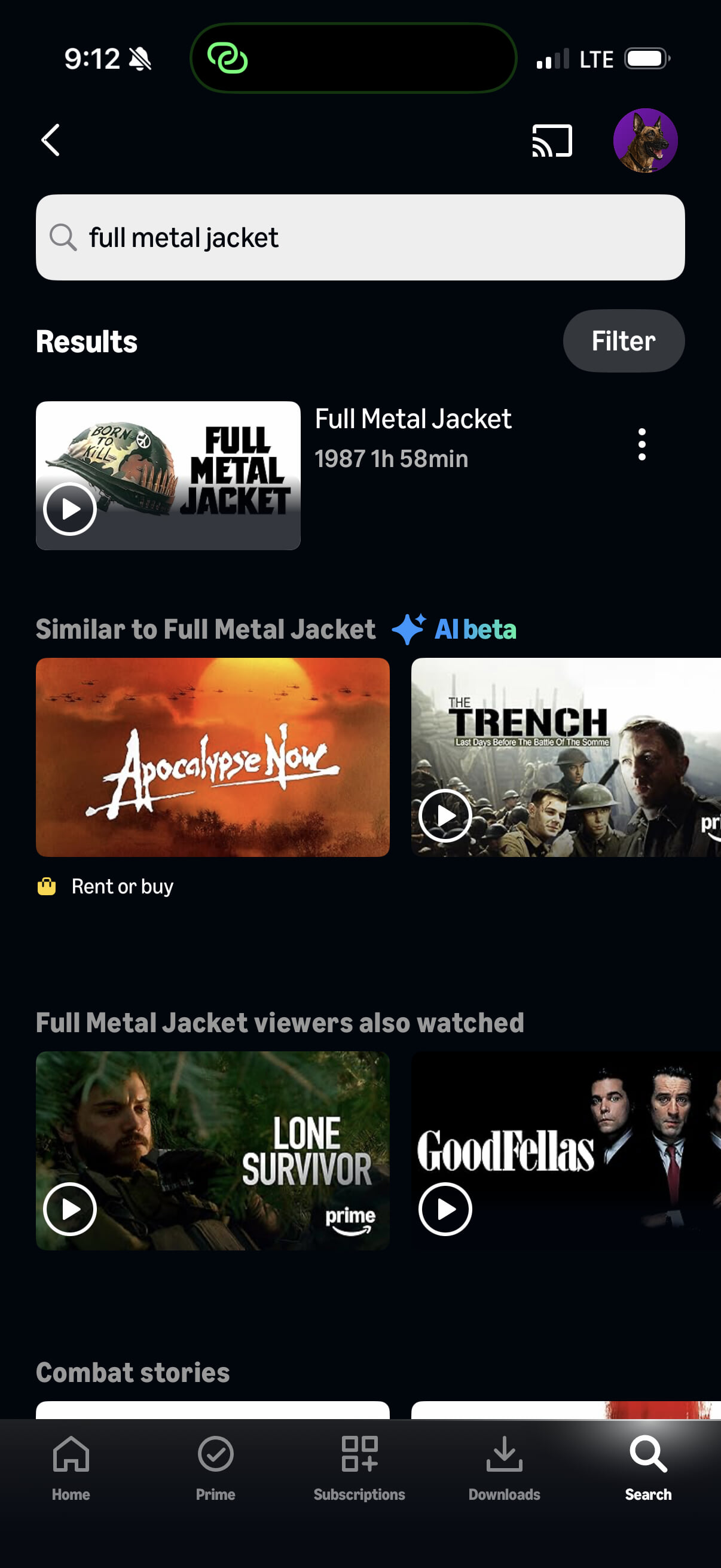Open the profile avatar

645,141
